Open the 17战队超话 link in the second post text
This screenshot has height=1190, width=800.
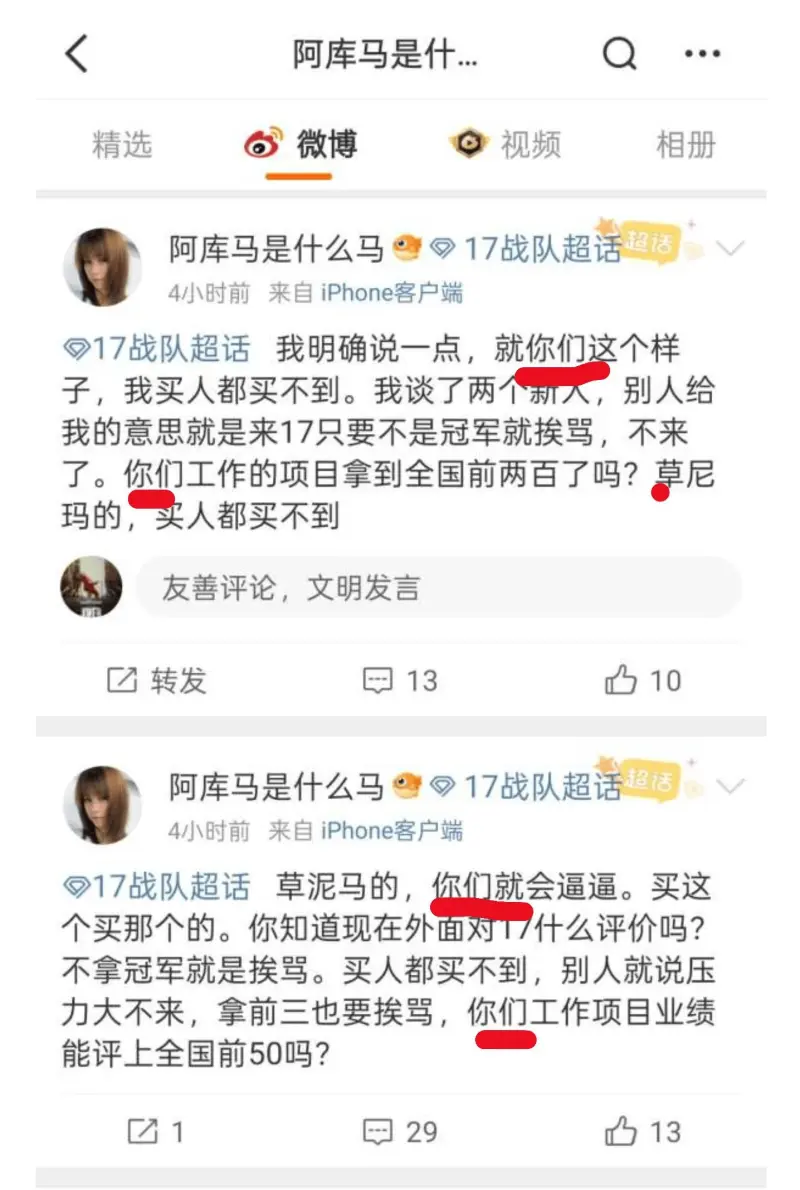click(157, 886)
